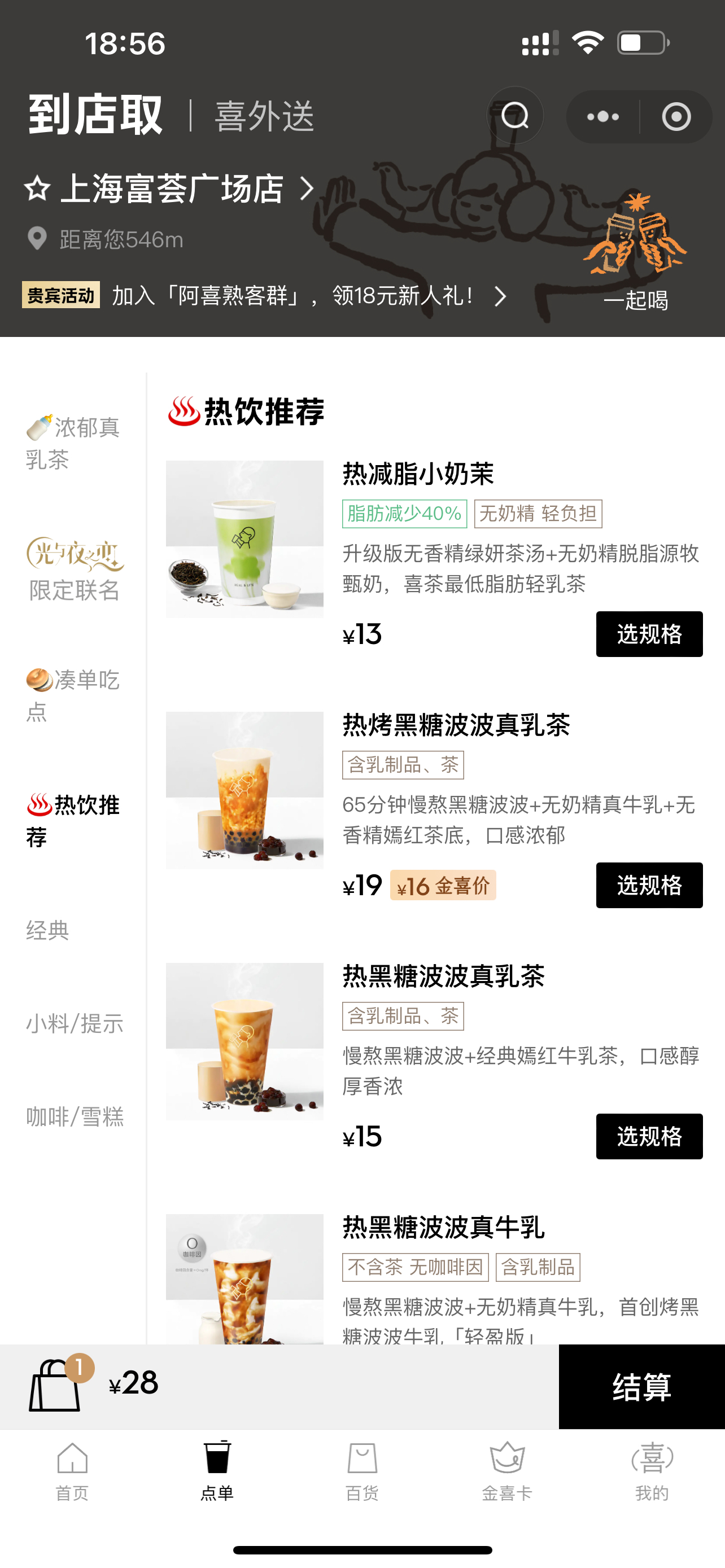
Task: Open the shopping bag with 1 item
Action: 56,1384
